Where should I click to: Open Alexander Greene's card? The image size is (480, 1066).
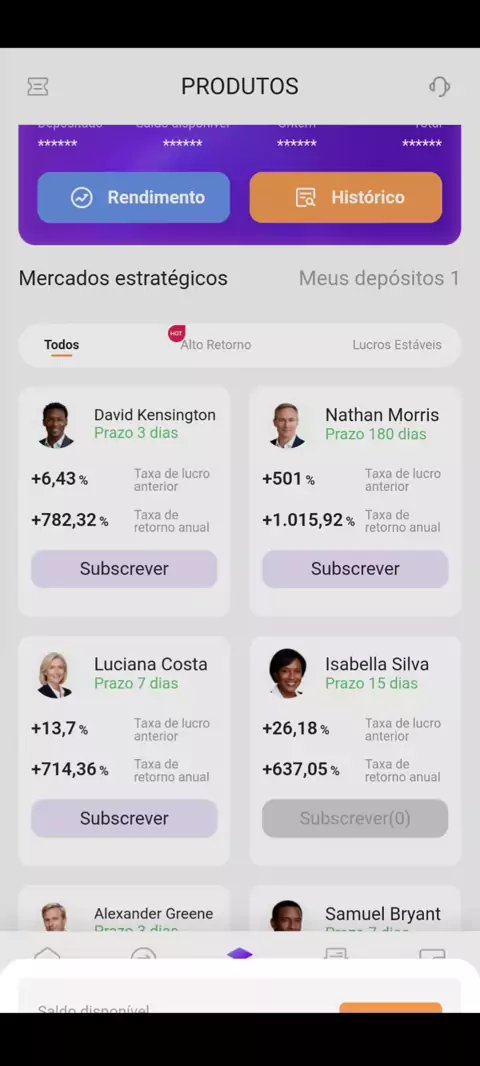coord(124,910)
